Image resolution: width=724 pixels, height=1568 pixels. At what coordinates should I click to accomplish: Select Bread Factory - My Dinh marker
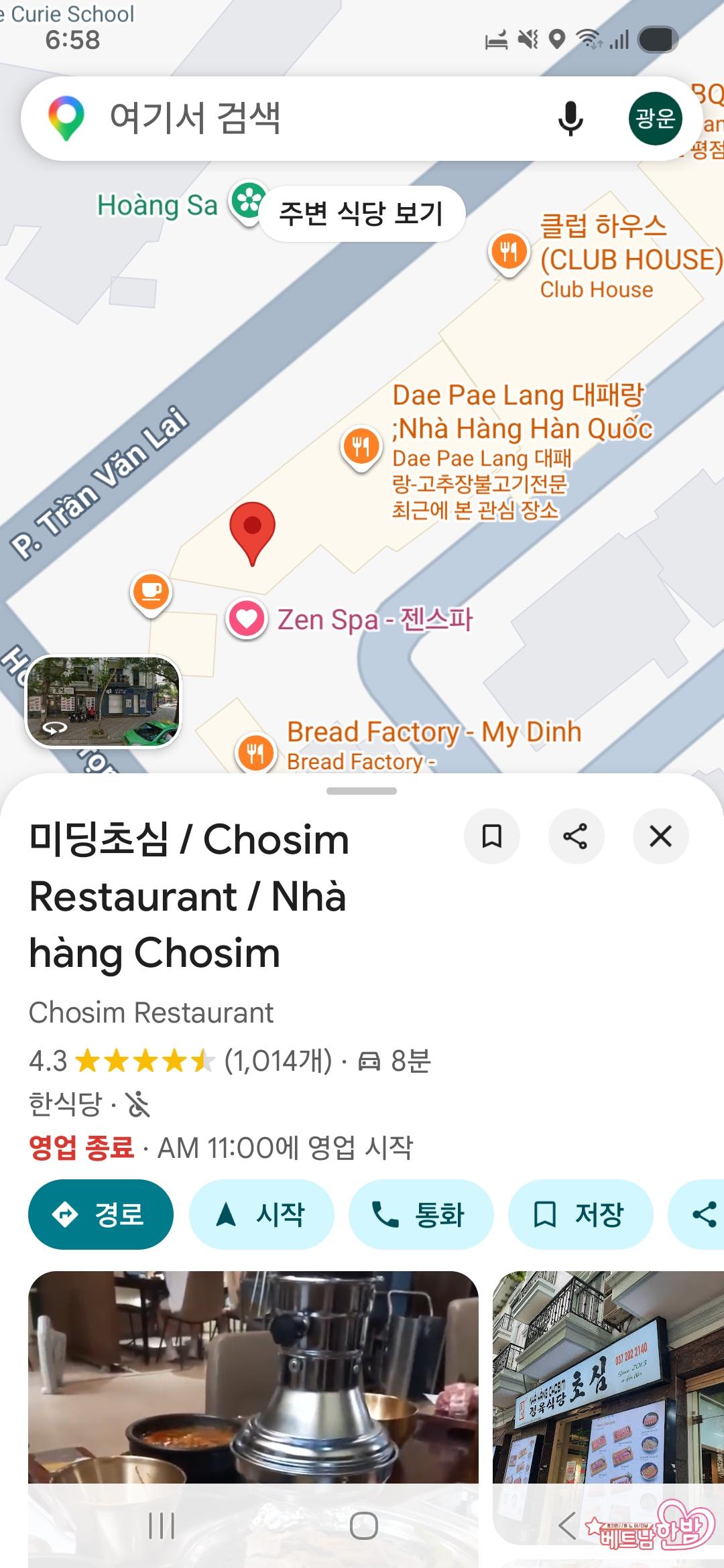coord(255,753)
